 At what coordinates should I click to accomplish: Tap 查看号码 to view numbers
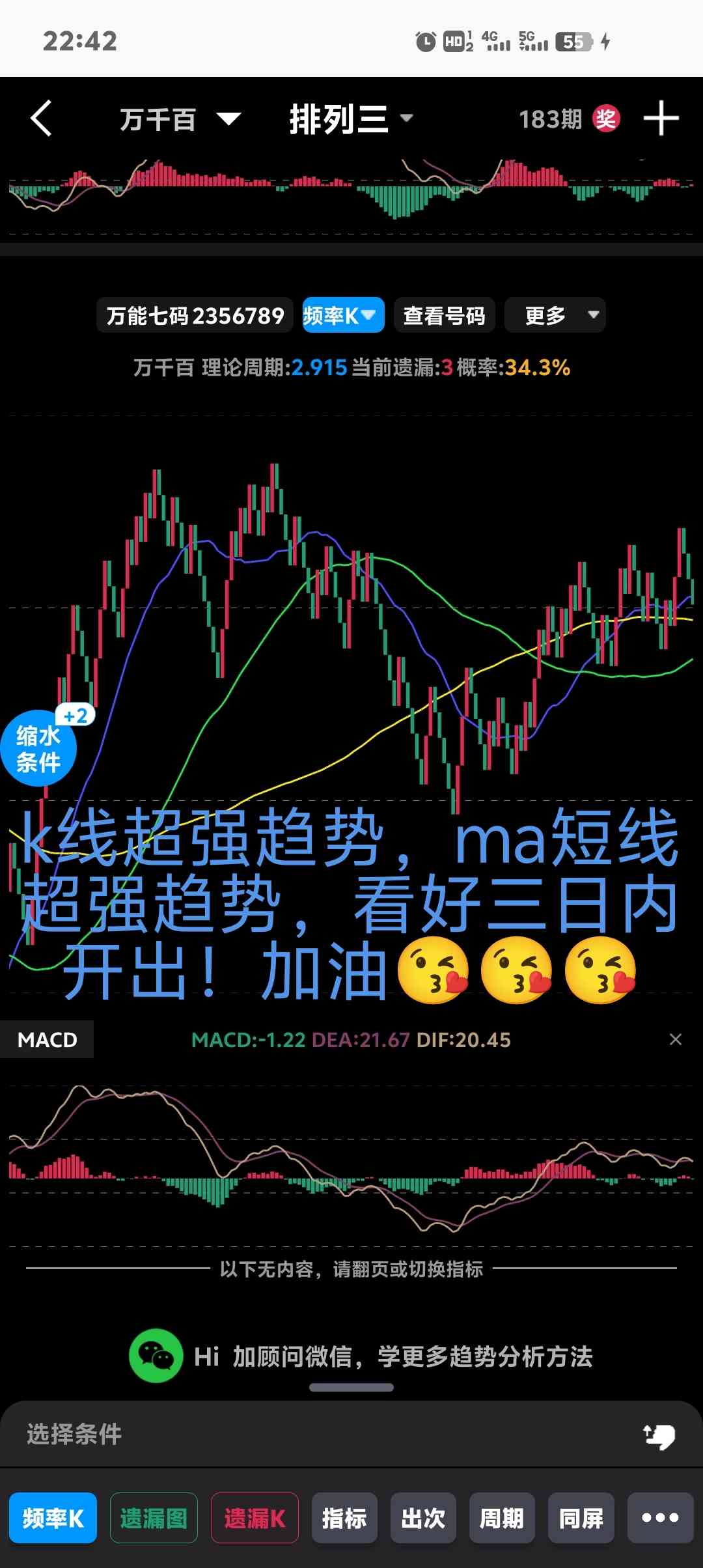tap(444, 316)
